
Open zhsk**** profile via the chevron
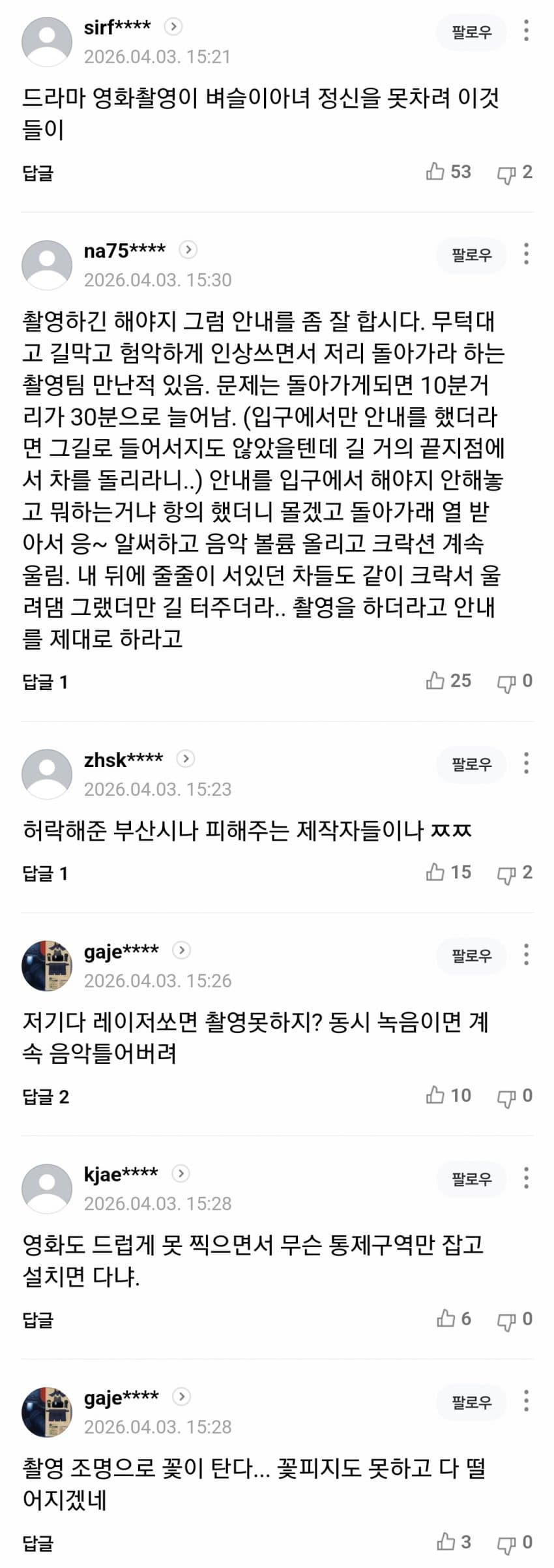coord(186,759)
